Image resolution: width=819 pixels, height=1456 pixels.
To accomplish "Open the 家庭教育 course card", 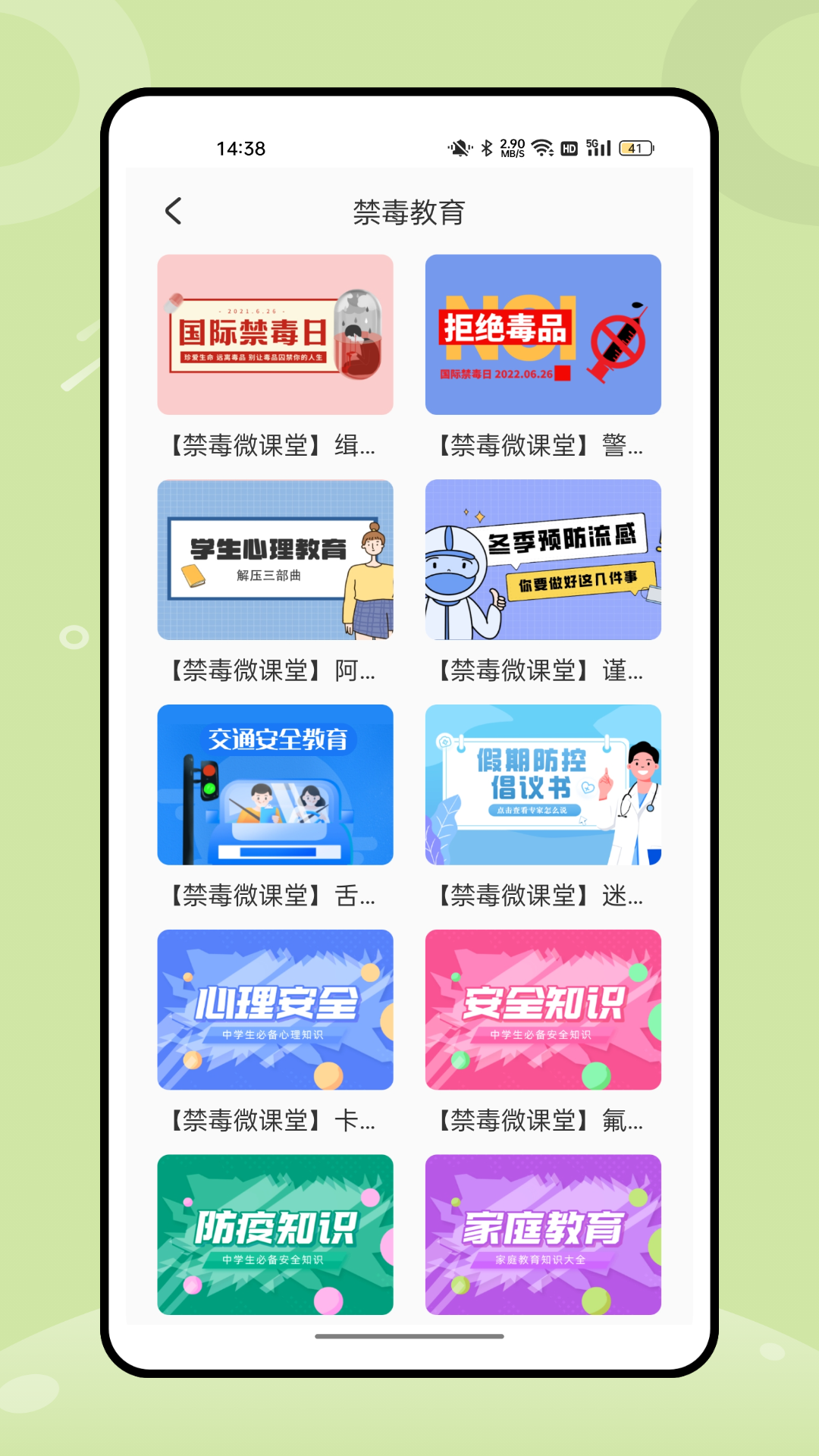I will click(543, 1234).
